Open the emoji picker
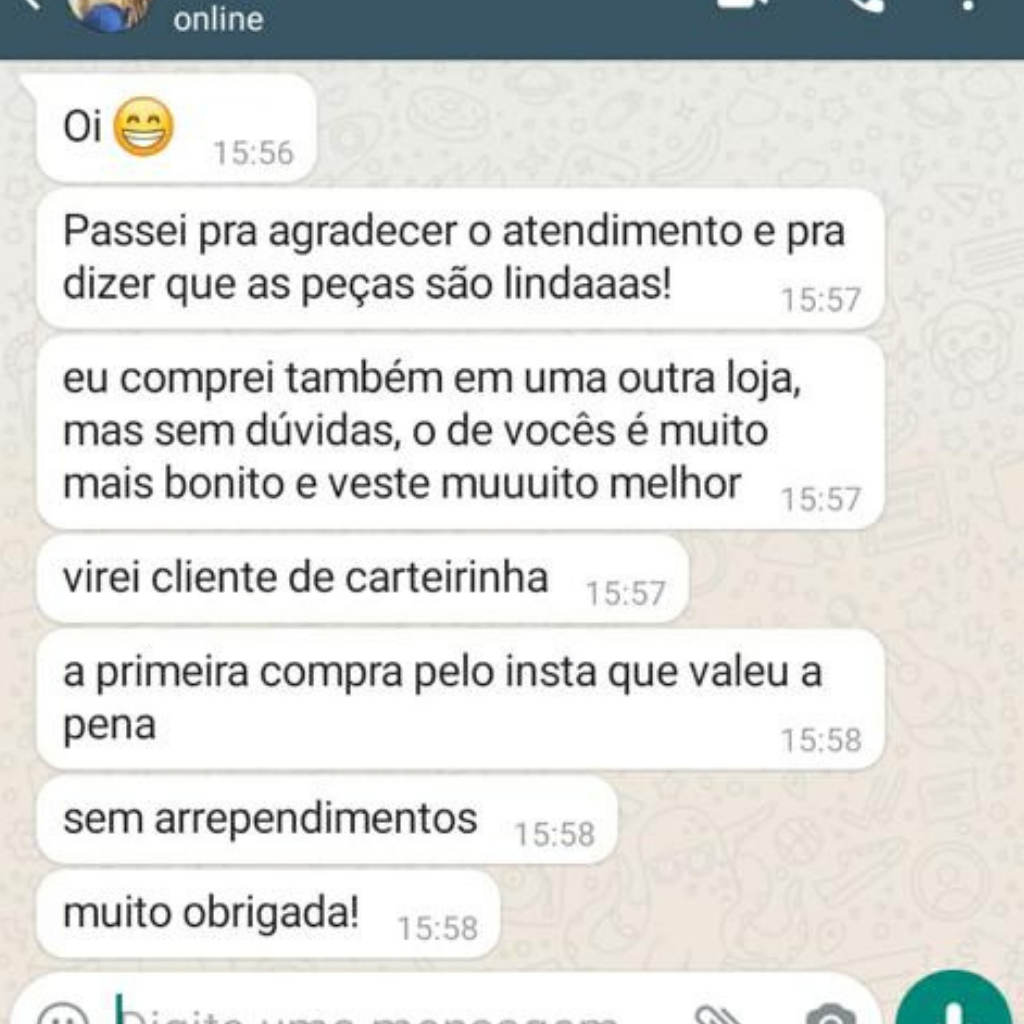The height and width of the screenshot is (1024, 1024). pos(62,1015)
